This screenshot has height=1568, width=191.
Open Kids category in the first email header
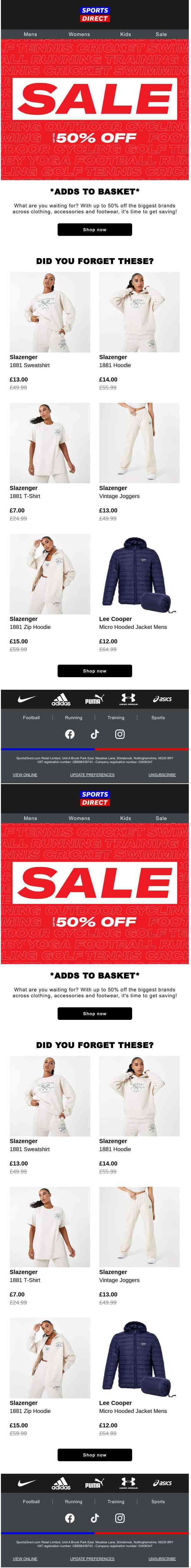coord(125,34)
